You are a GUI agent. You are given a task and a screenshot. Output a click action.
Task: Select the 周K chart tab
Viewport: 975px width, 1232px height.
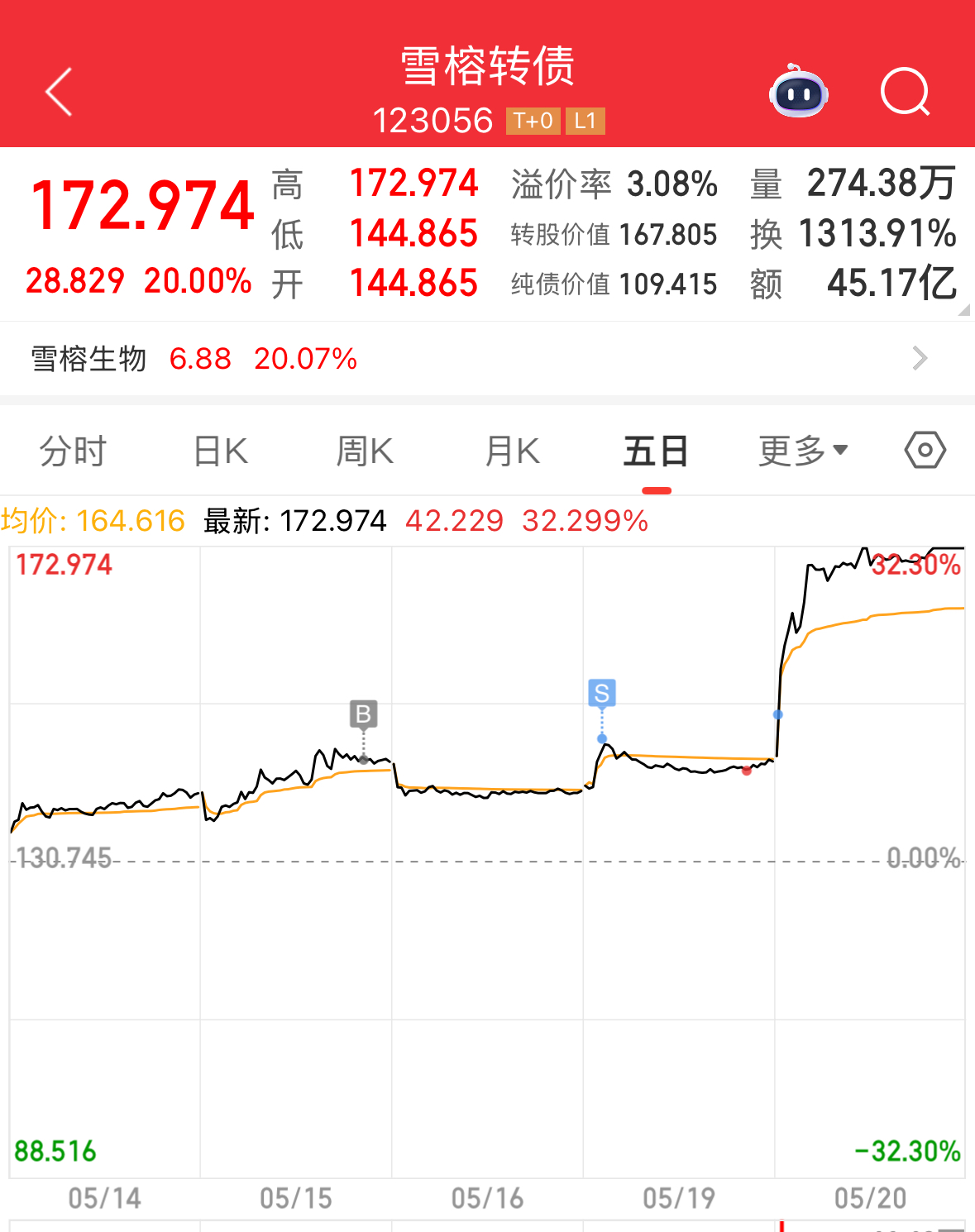pyautogui.click(x=365, y=451)
